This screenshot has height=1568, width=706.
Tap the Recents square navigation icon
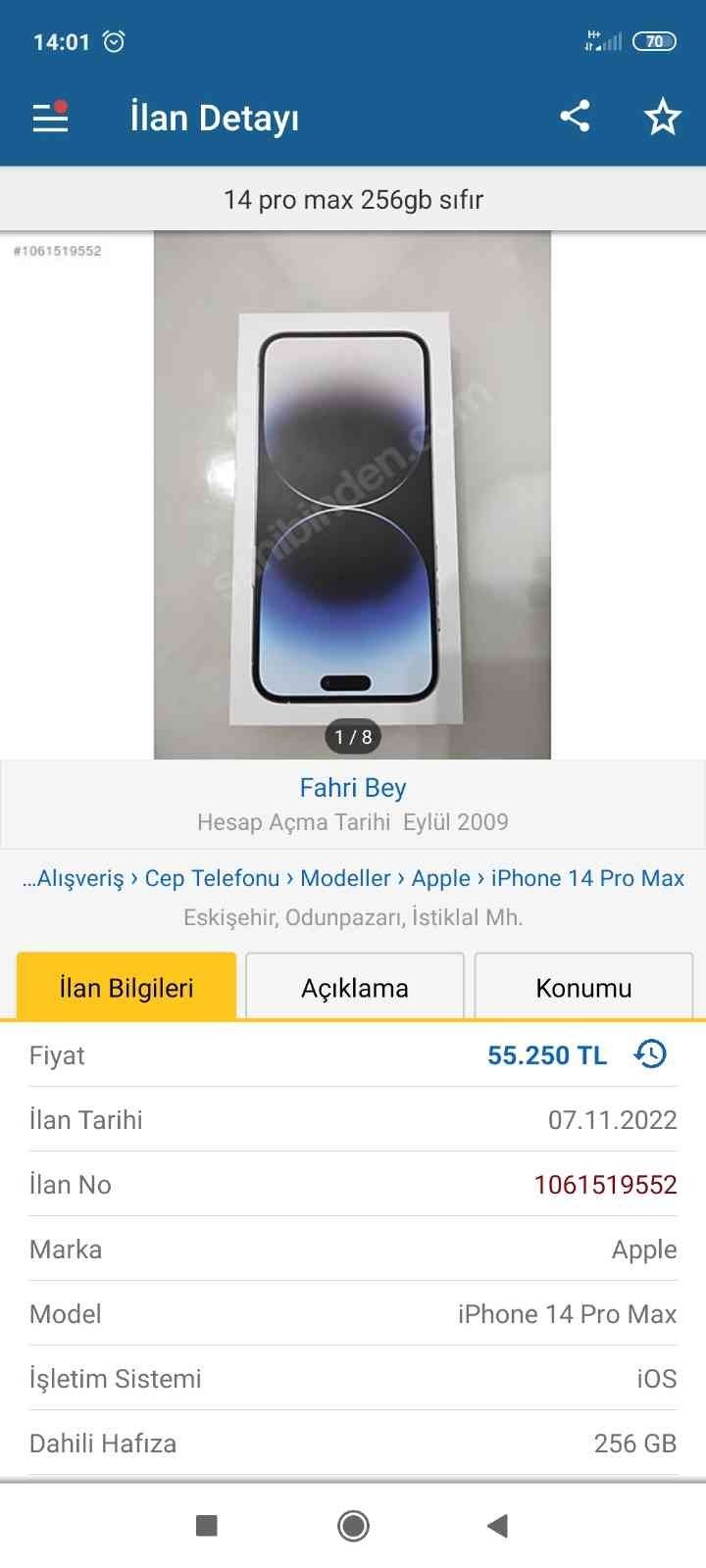point(207,1526)
